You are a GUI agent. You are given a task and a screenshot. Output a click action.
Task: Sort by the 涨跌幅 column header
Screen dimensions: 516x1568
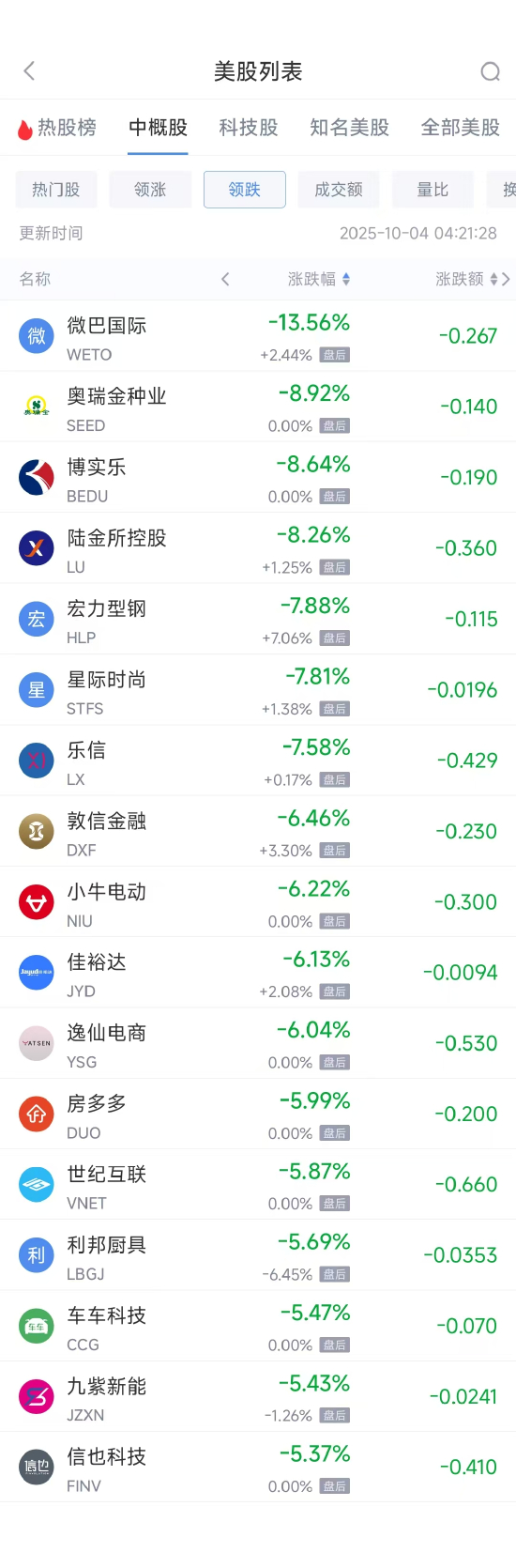(319, 279)
